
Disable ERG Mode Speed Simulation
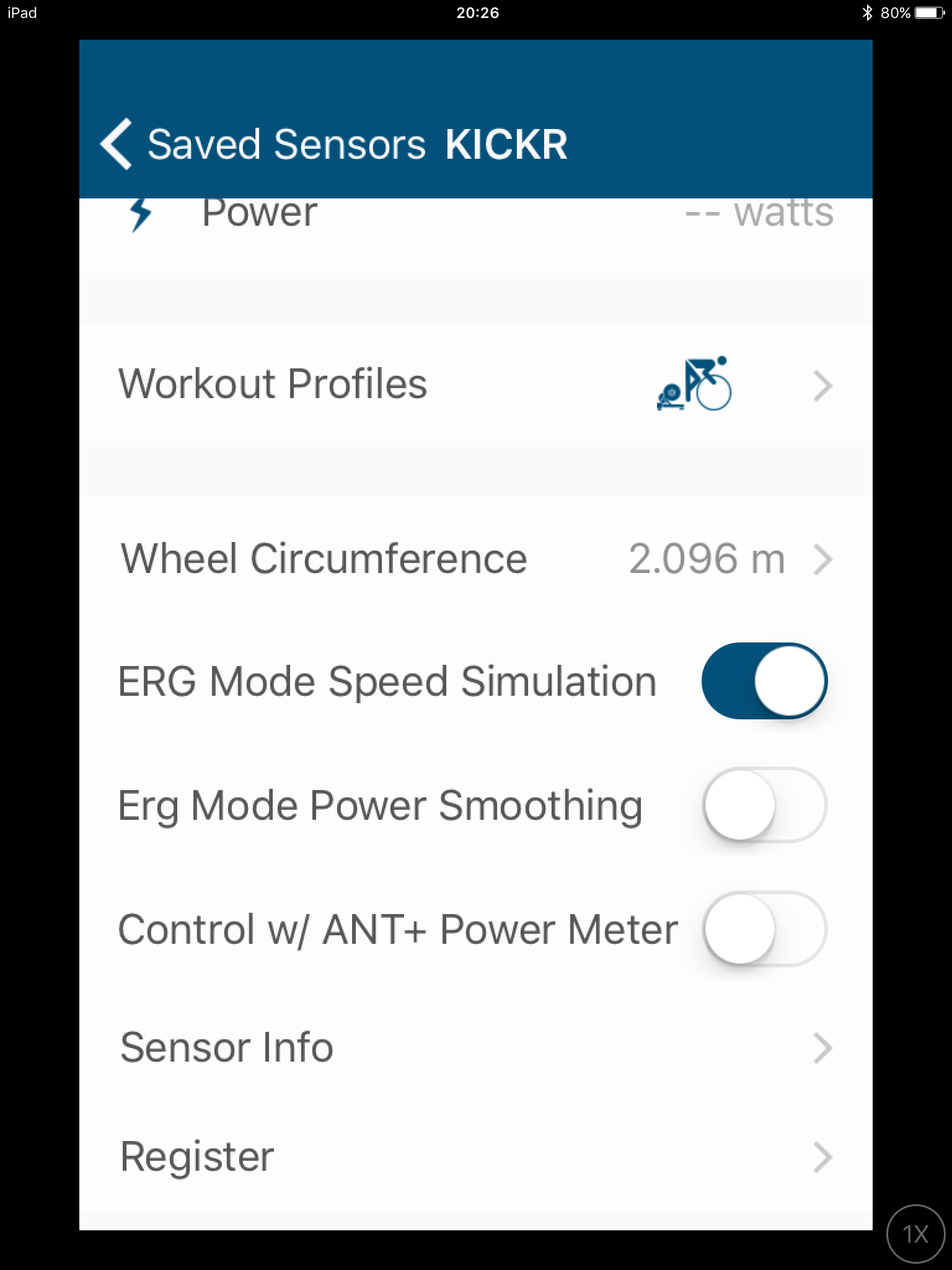click(764, 680)
